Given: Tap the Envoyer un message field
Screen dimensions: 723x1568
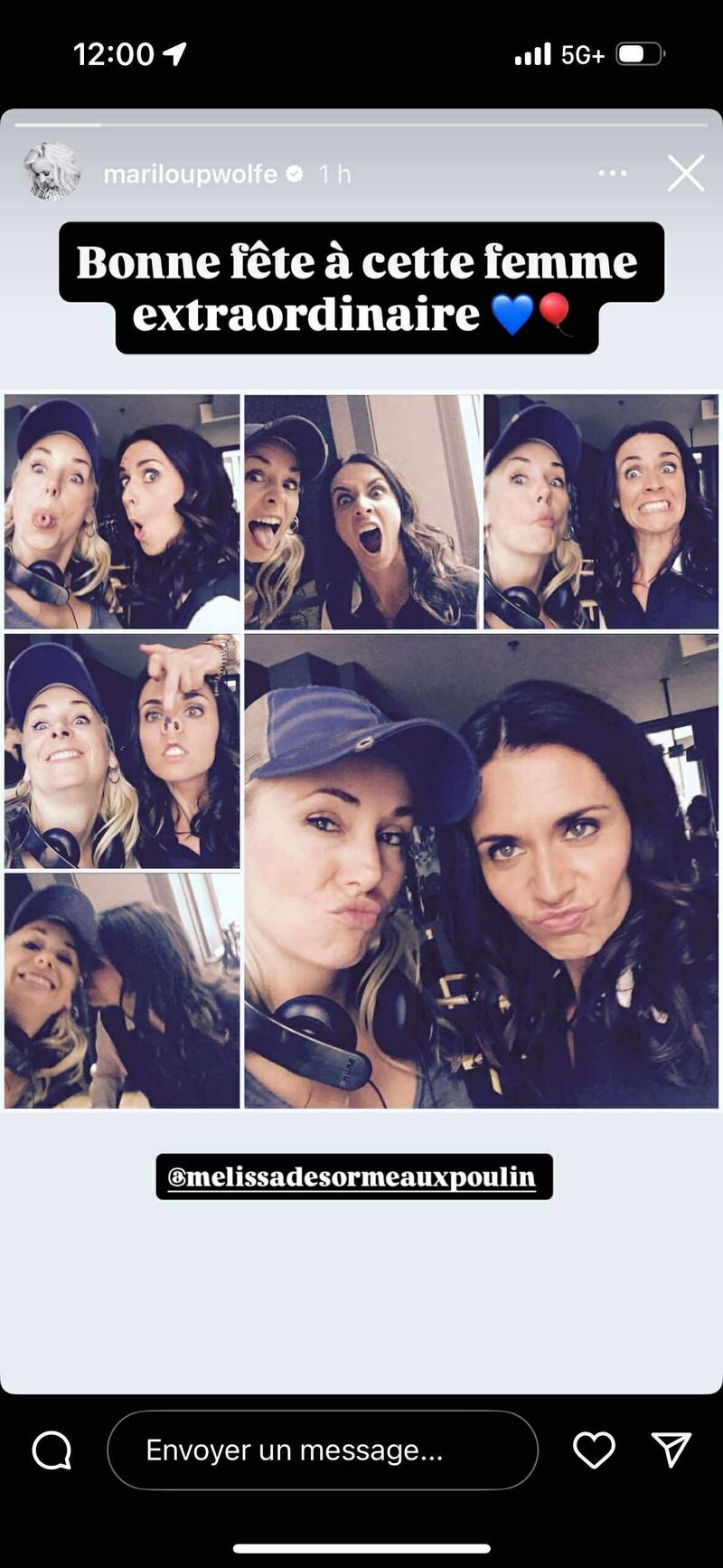Looking at the screenshot, I should click(322, 1450).
